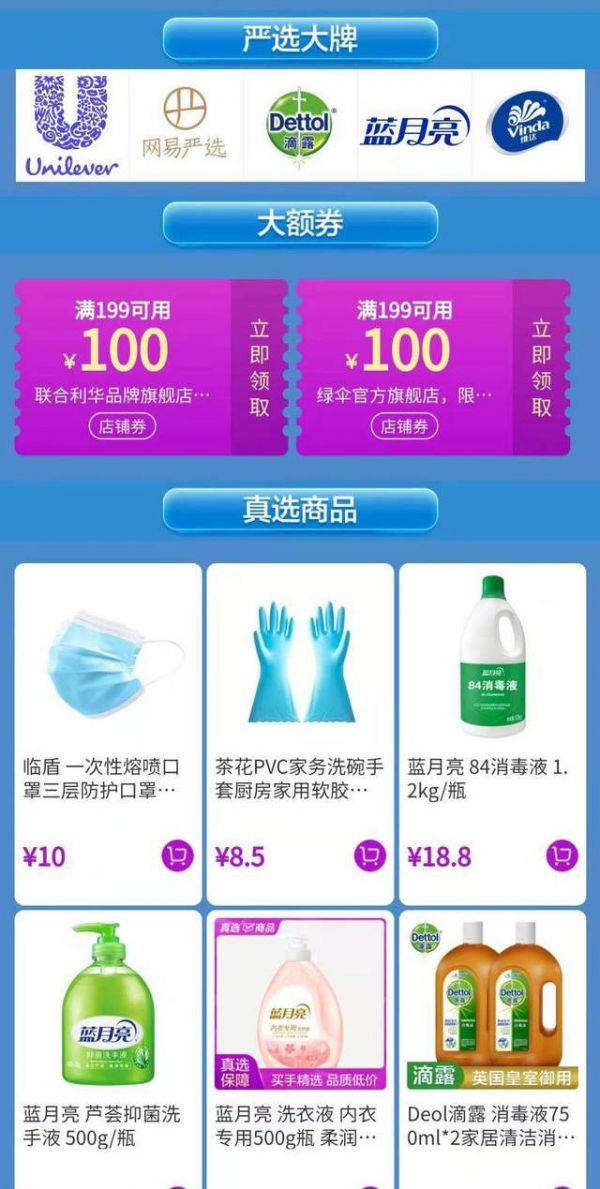Image resolution: width=600 pixels, height=1189 pixels.
Task: Open the 临盾 disposable mask product card
Action: click(x=107, y=700)
